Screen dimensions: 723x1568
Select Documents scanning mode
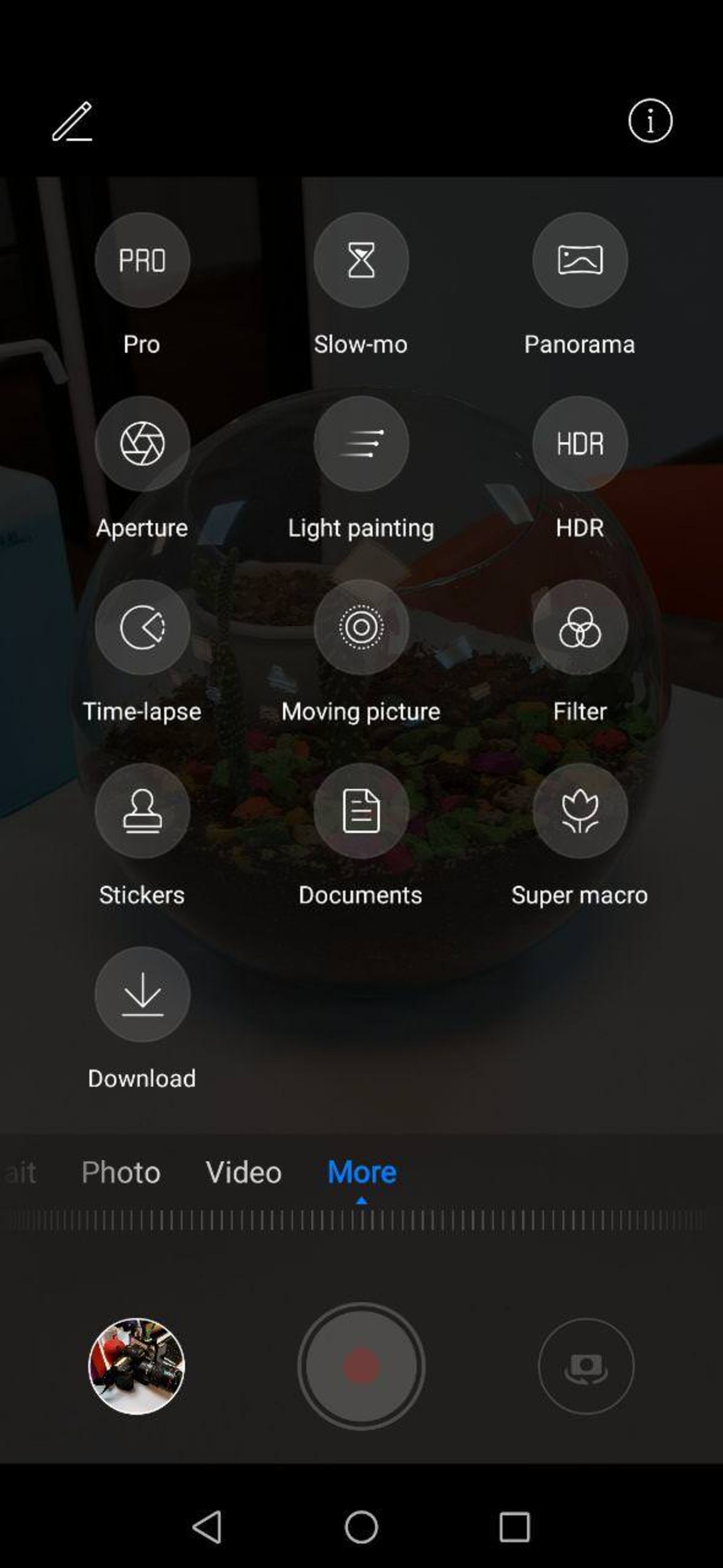[x=361, y=812]
